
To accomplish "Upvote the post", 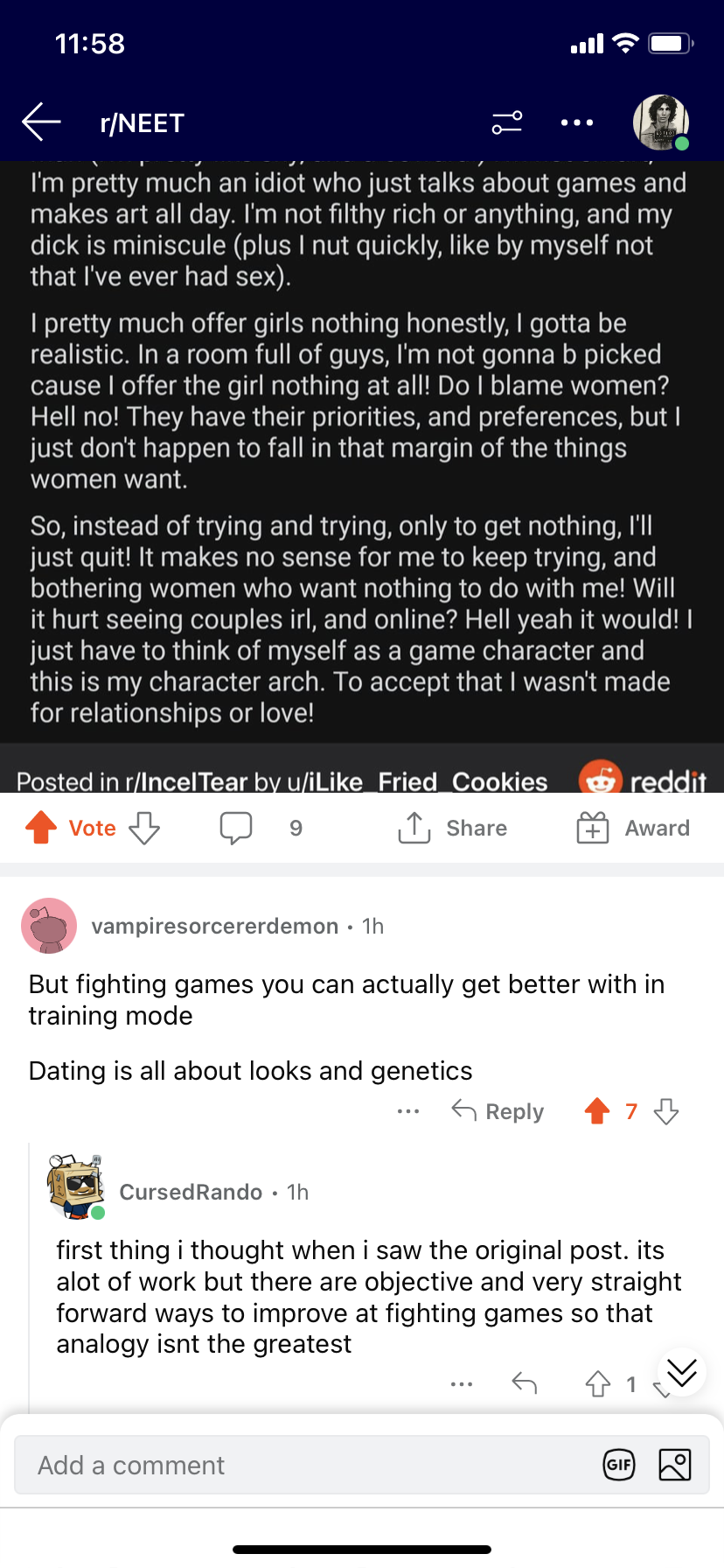I will [x=41, y=827].
